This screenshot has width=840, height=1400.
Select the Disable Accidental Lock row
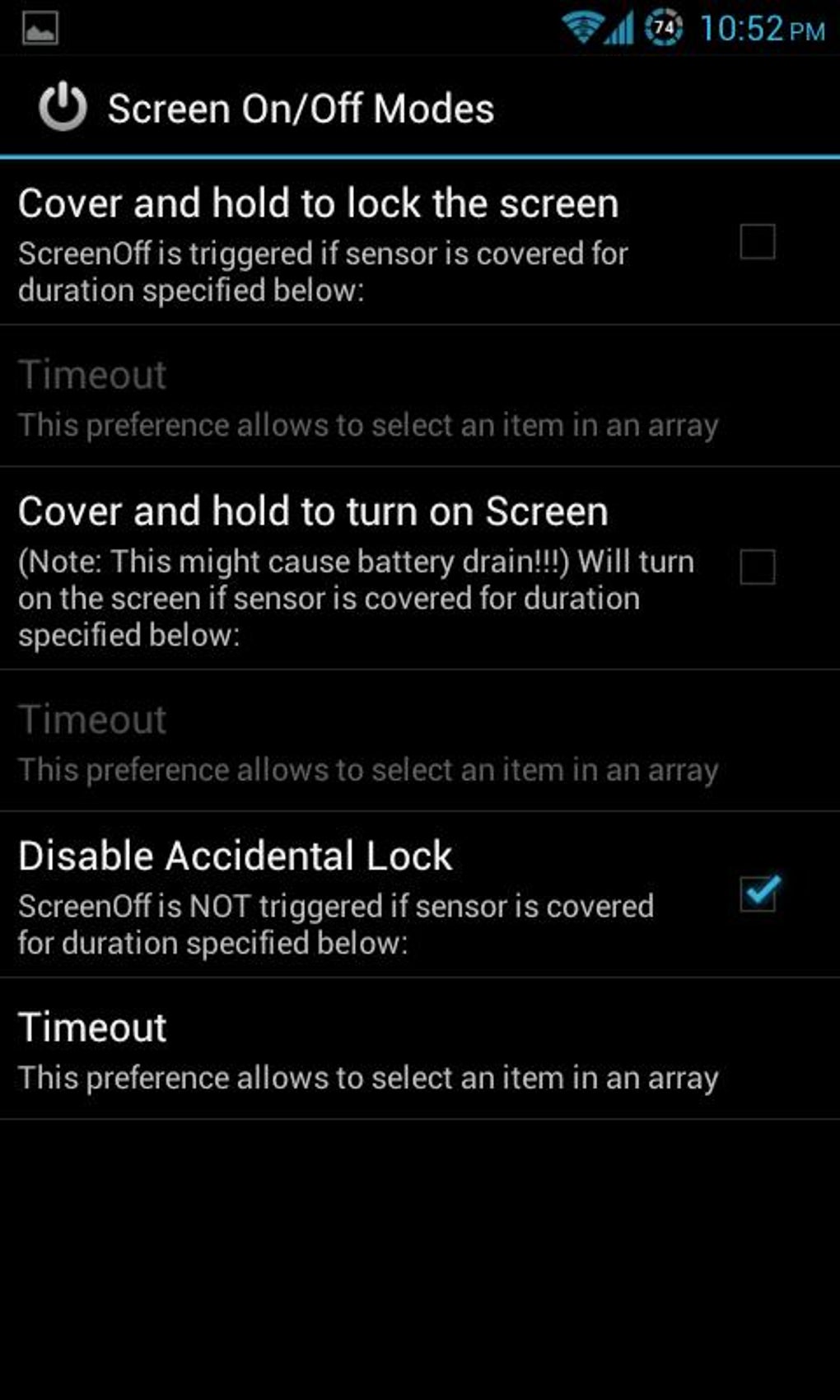pos(329,894)
